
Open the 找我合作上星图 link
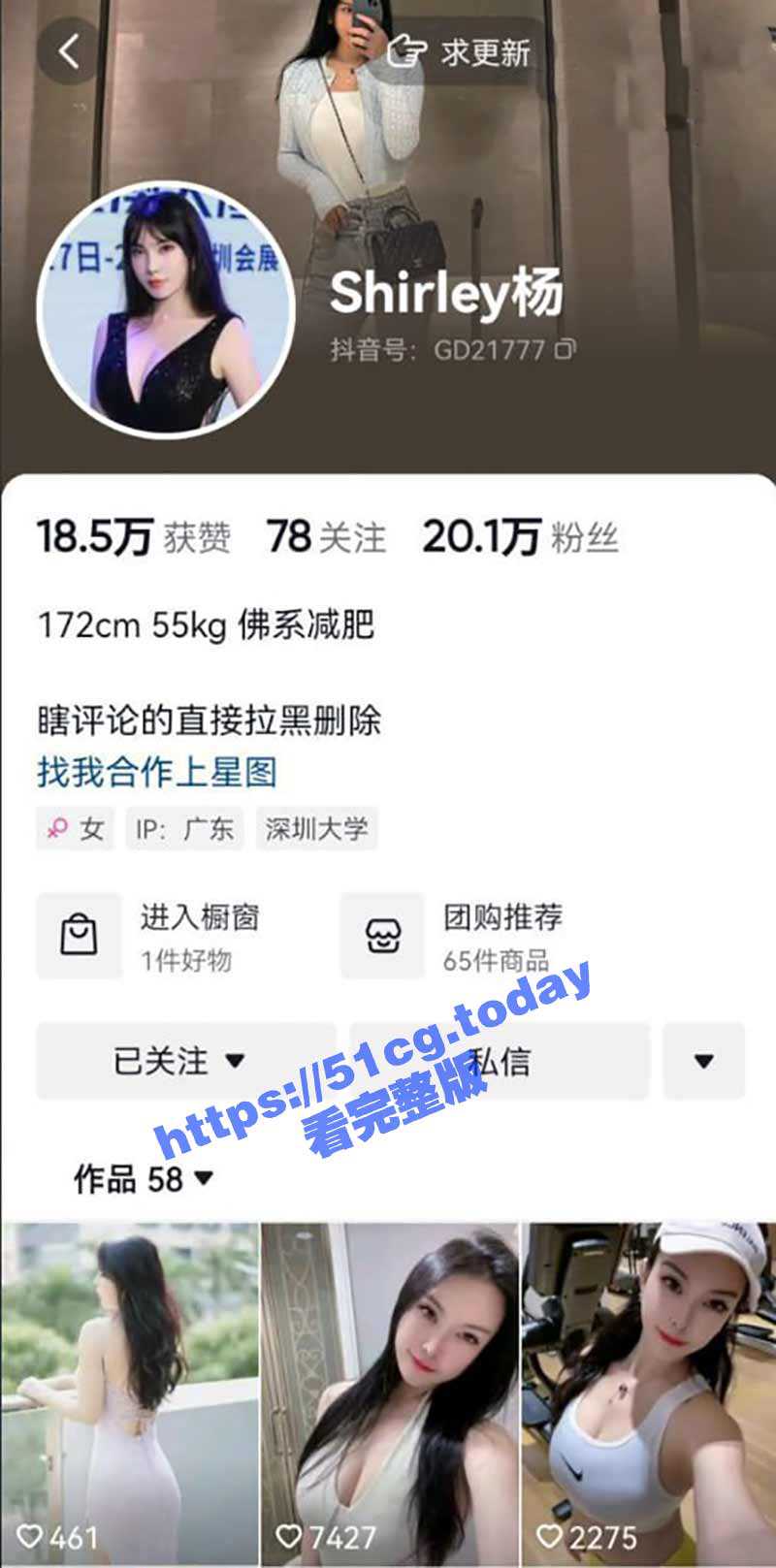[157, 773]
